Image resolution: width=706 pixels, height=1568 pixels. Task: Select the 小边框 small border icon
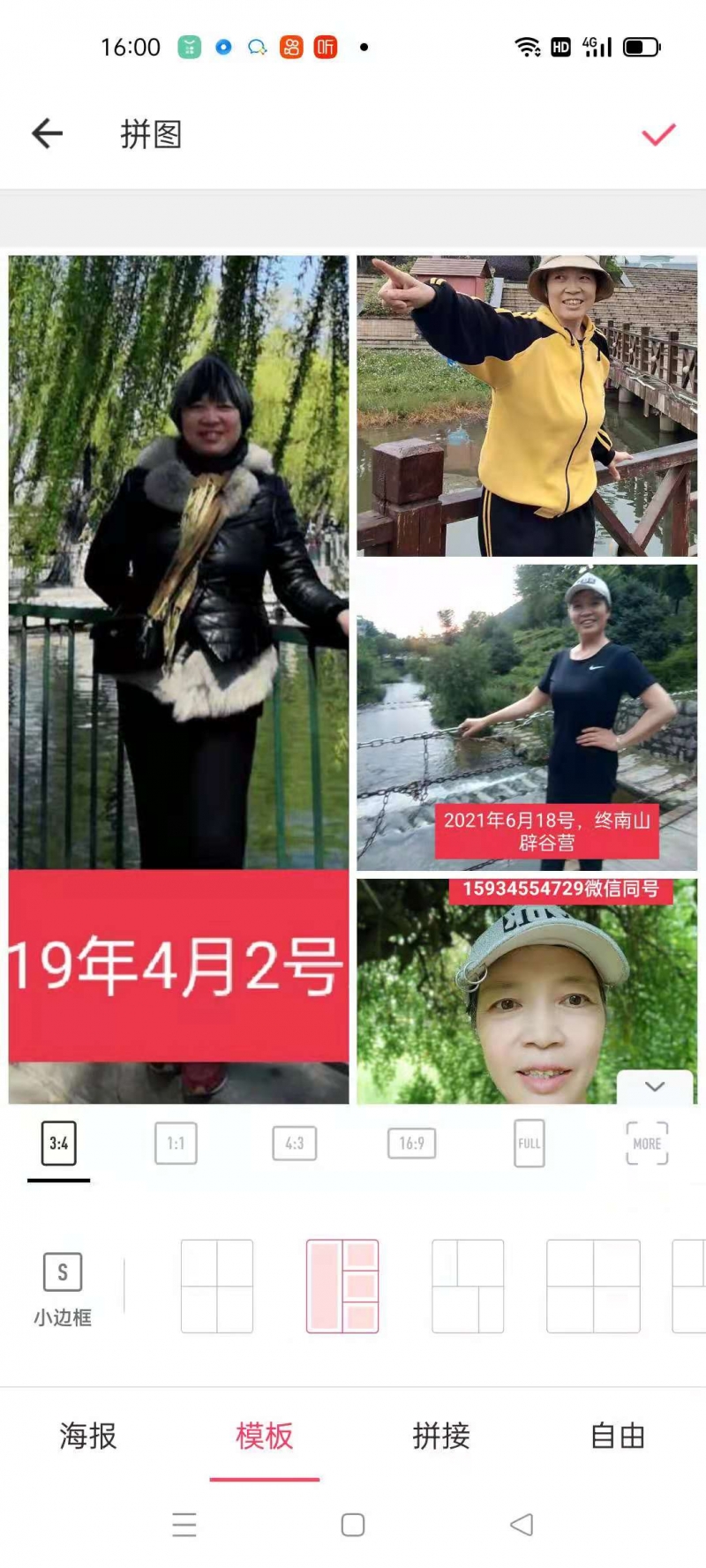pyautogui.click(x=61, y=1273)
